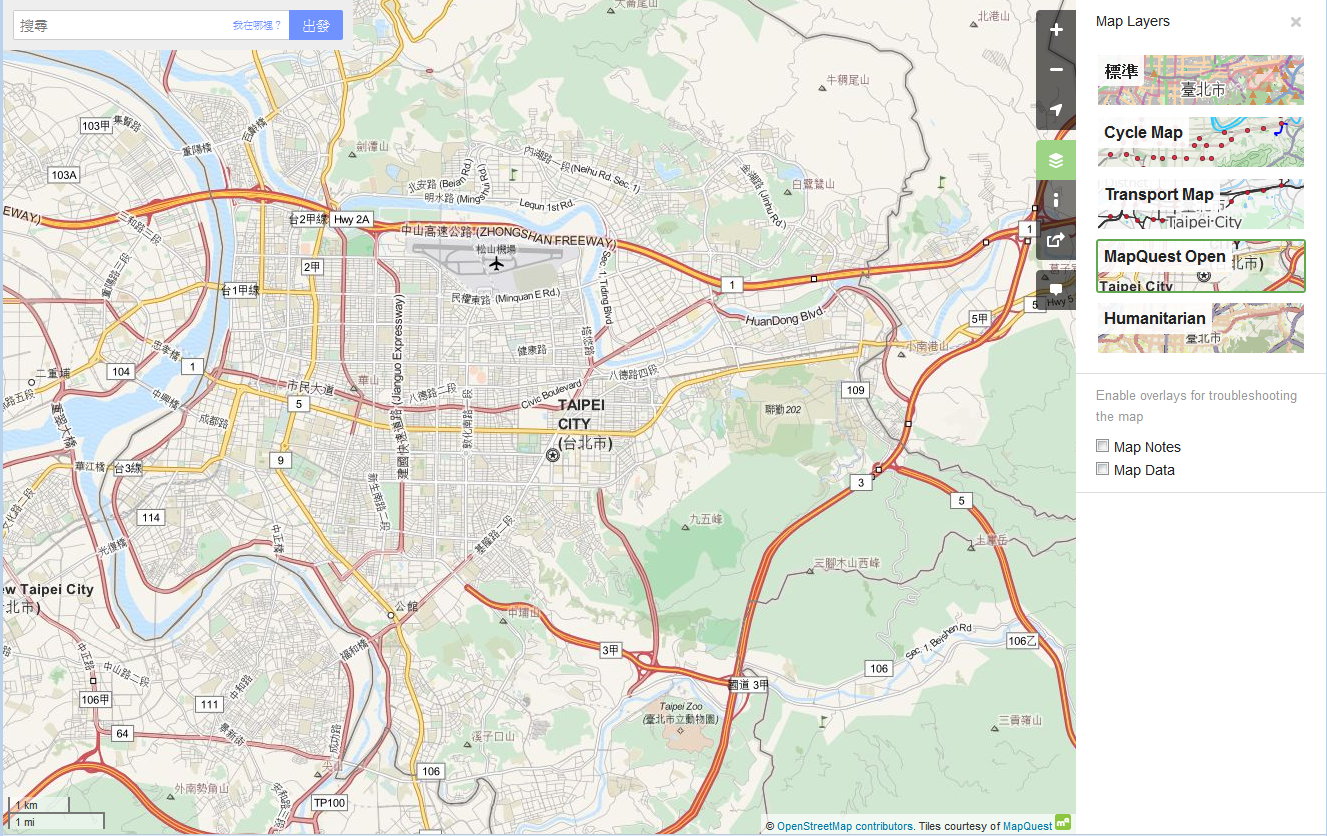
Task: Open the MapQuest attribution link
Action: [x=1027, y=826]
